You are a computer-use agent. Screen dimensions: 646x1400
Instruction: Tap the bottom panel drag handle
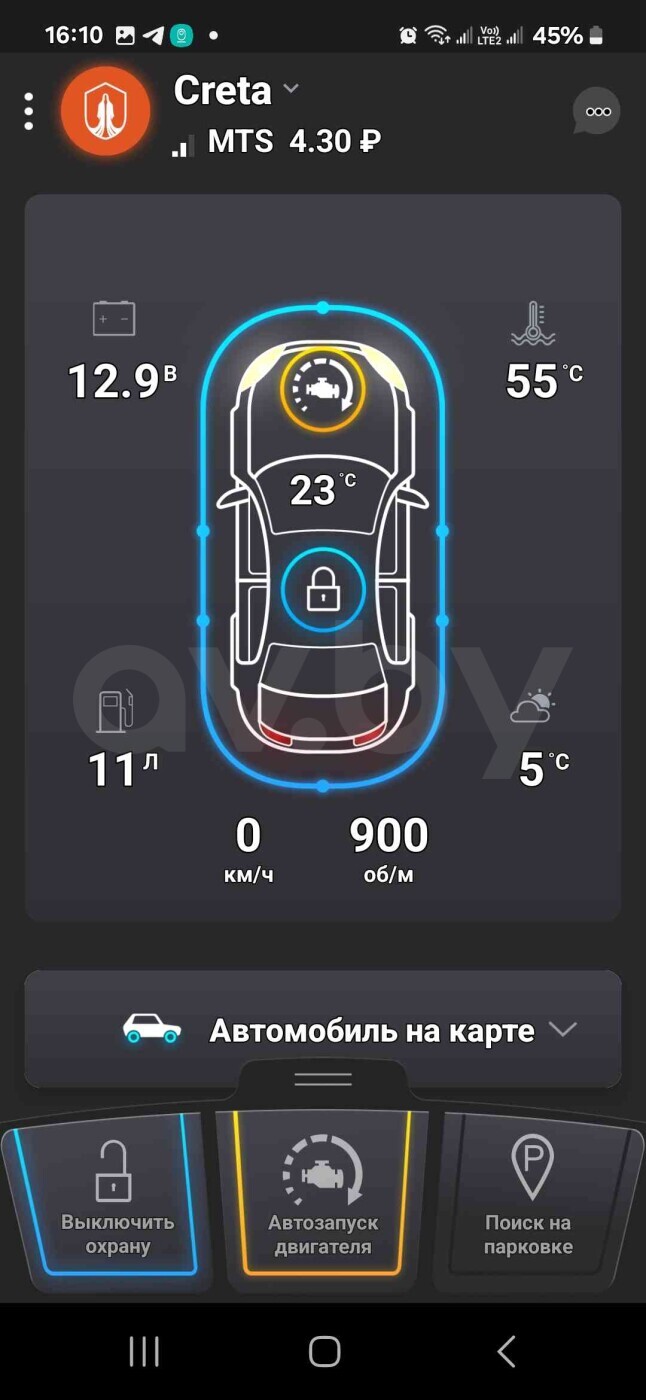click(323, 1079)
